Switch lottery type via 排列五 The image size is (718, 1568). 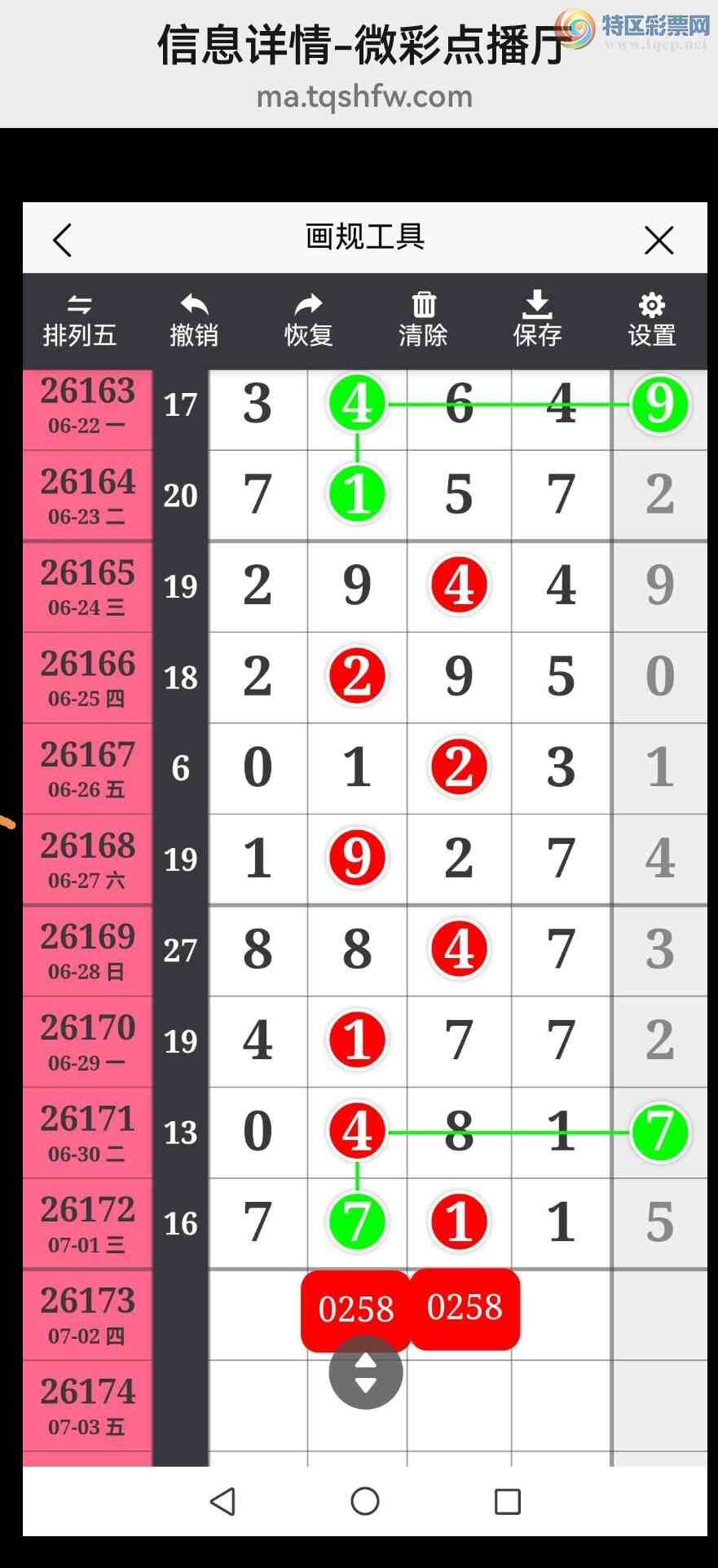click(x=80, y=320)
